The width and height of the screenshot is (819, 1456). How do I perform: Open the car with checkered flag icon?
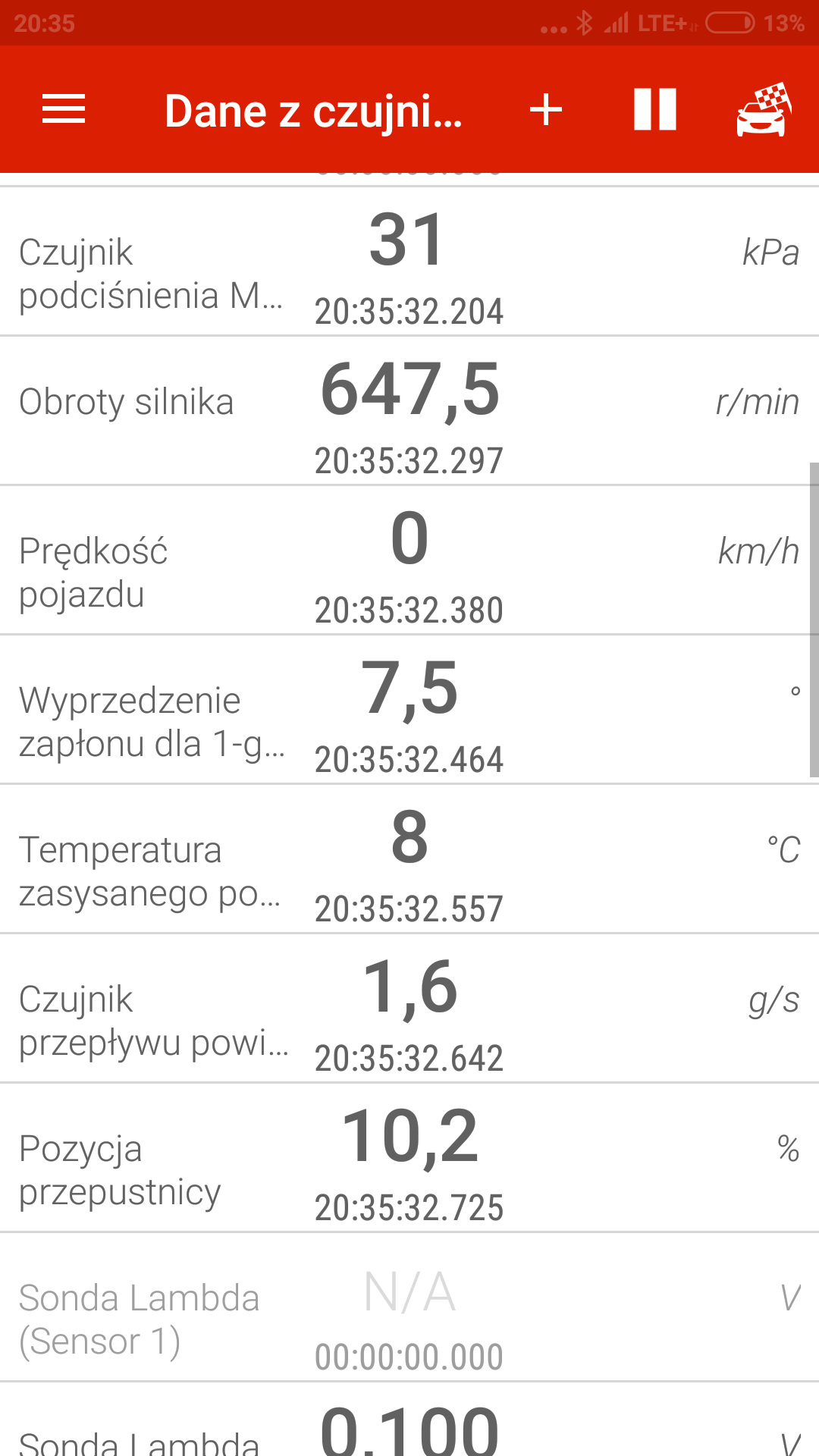click(x=764, y=110)
